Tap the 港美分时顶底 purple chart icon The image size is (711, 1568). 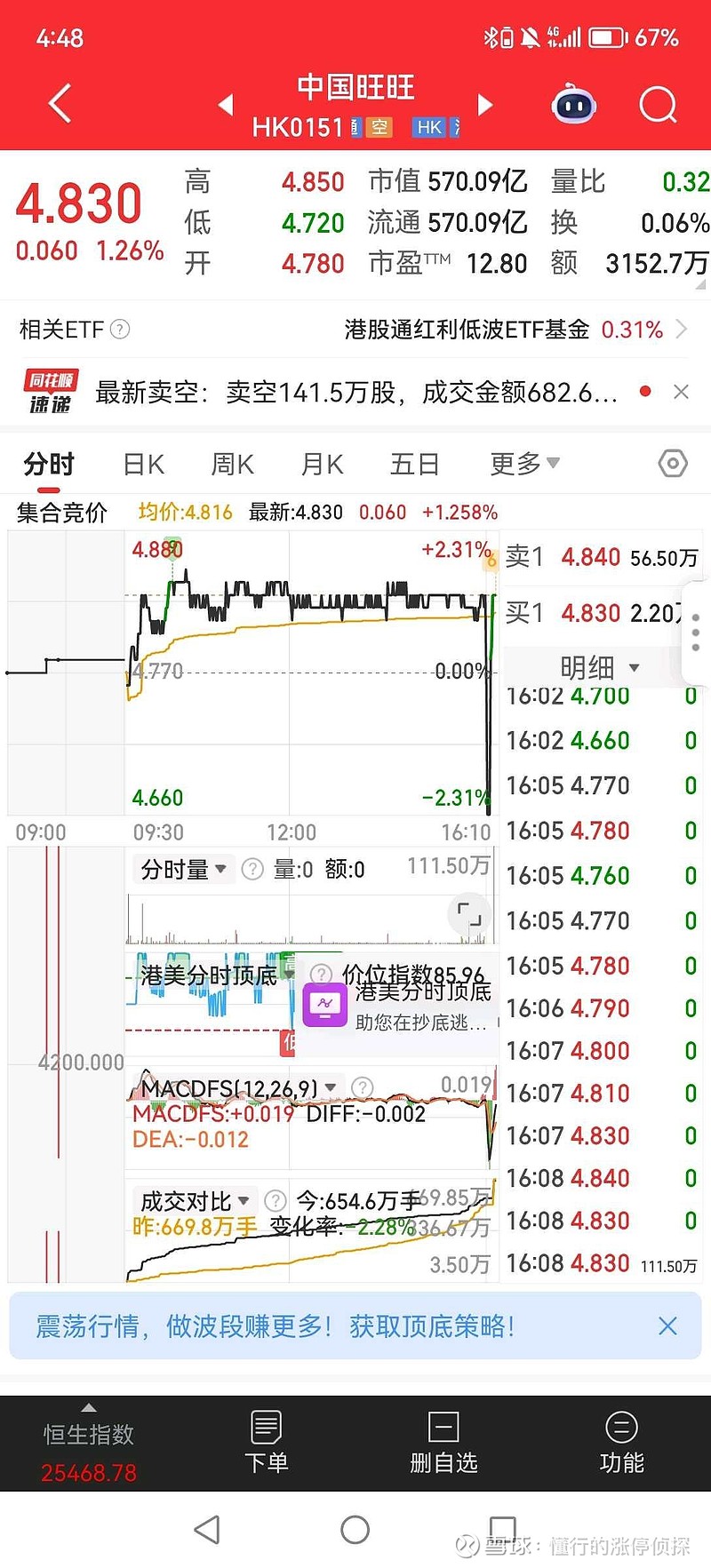click(325, 1005)
